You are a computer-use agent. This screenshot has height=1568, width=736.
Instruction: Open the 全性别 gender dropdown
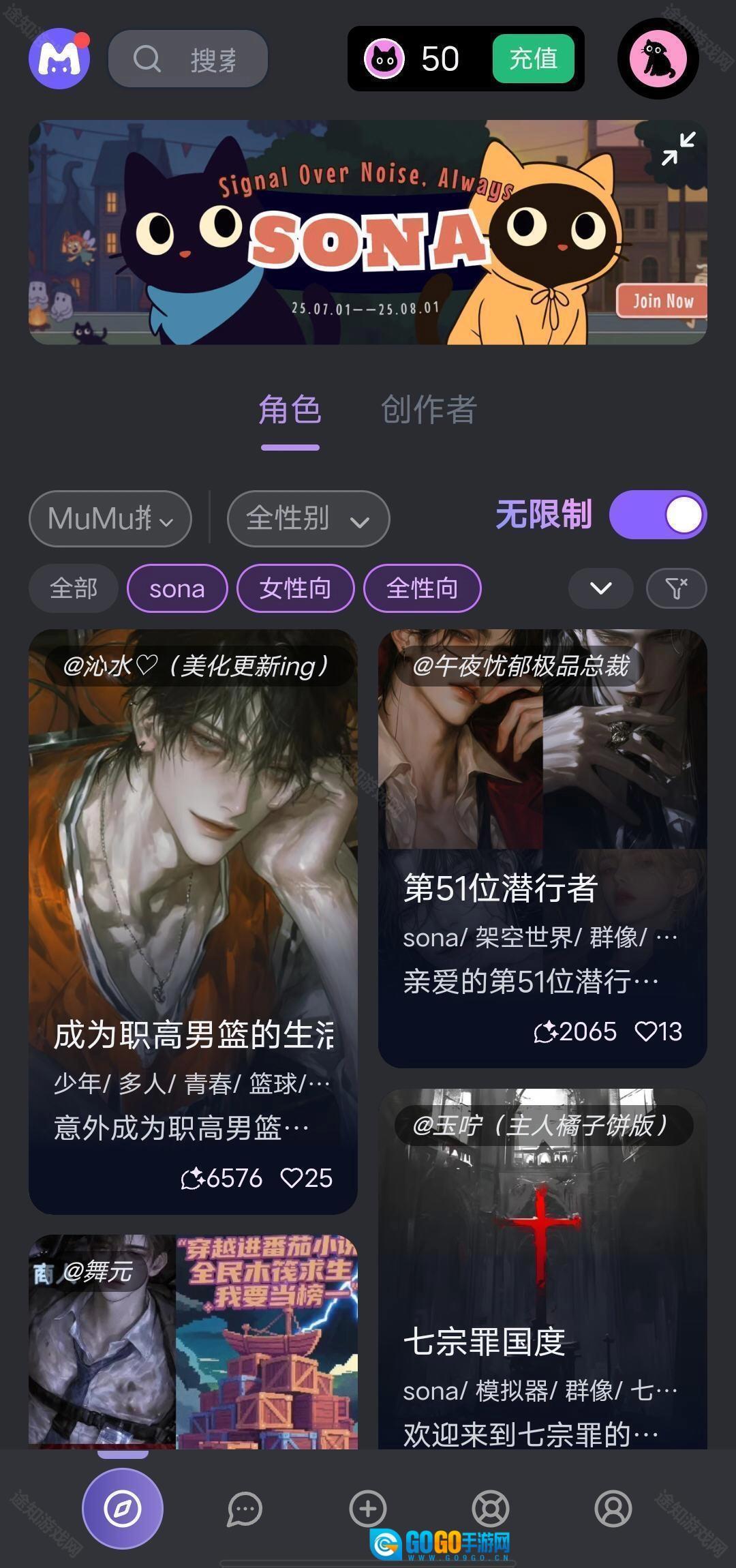tap(308, 519)
